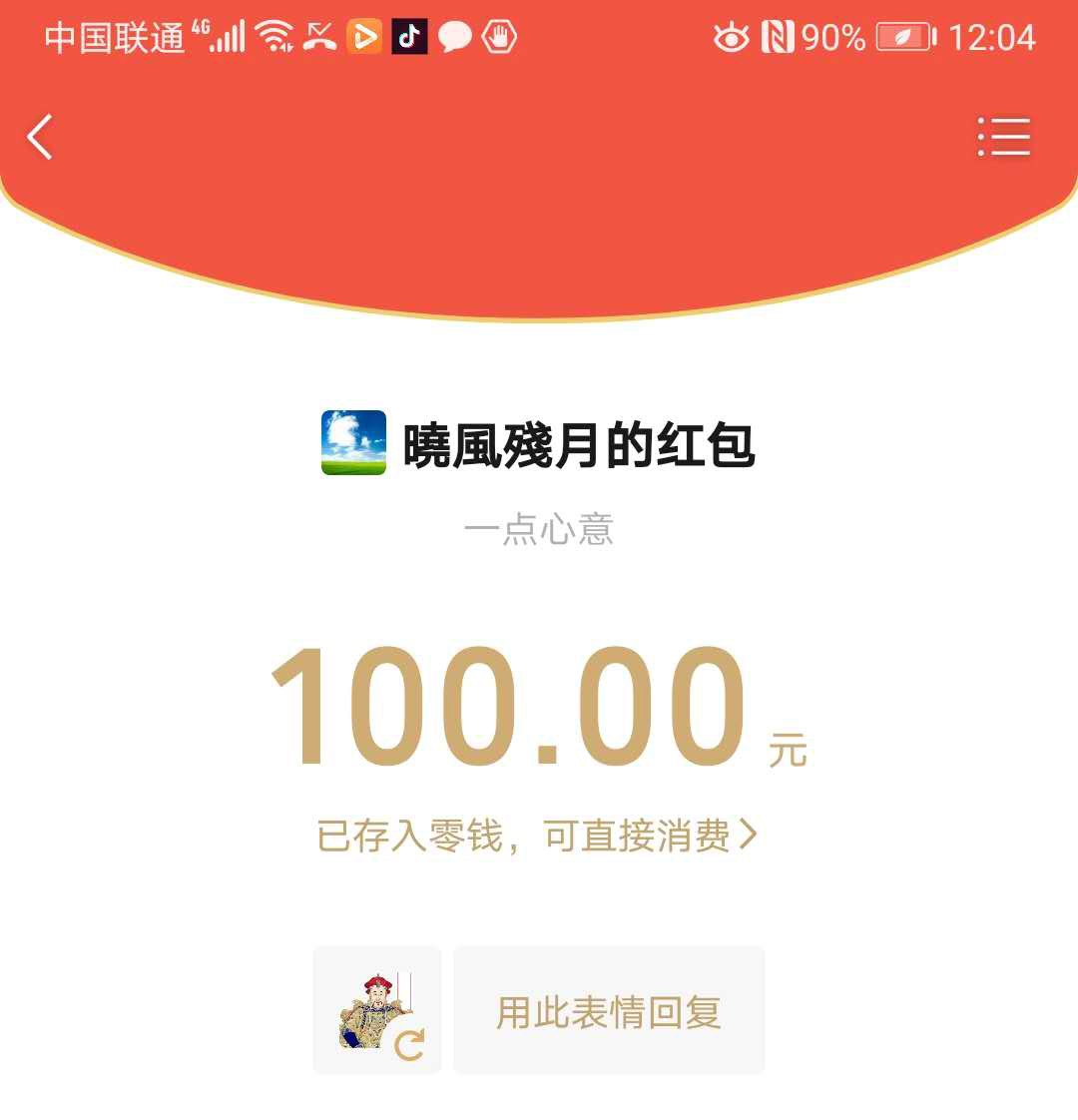Go back from the red packet page
Viewport: 1078px width, 1120px height.
coord(40,137)
